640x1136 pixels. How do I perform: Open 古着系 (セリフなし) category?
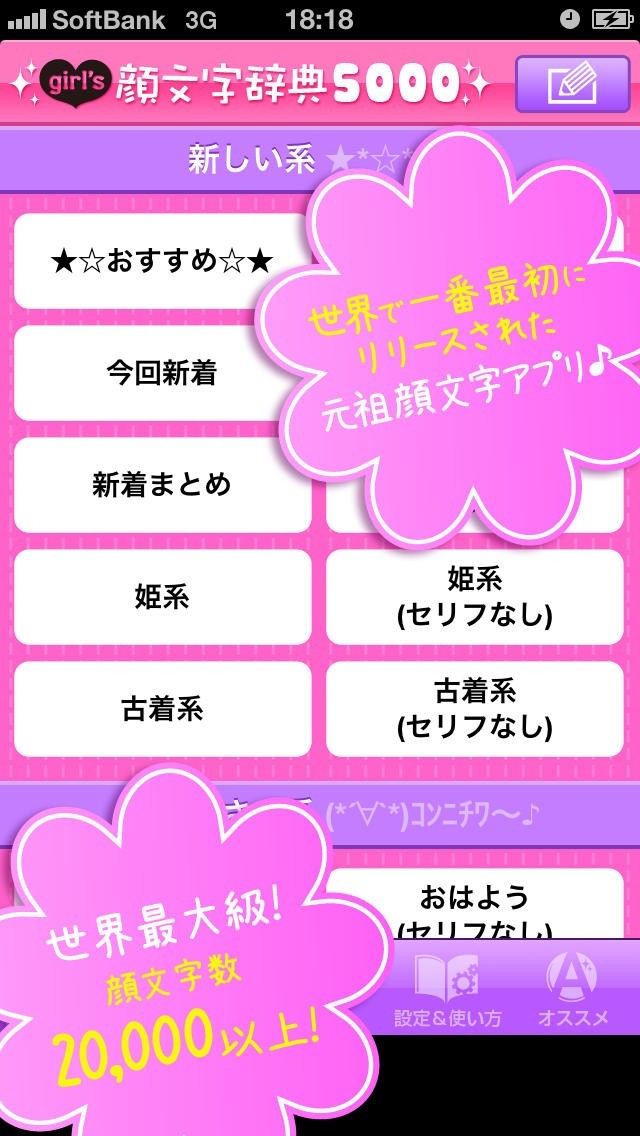[x=475, y=709]
